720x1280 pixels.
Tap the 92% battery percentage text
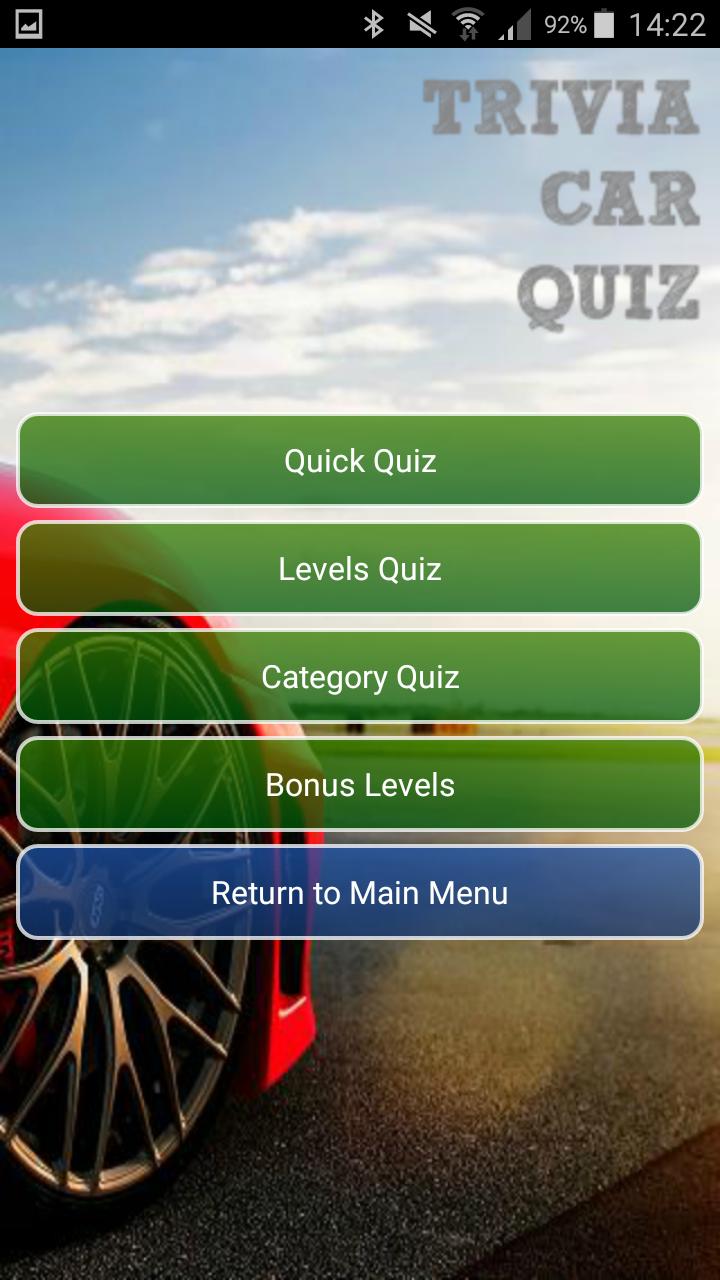pos(565,22)
